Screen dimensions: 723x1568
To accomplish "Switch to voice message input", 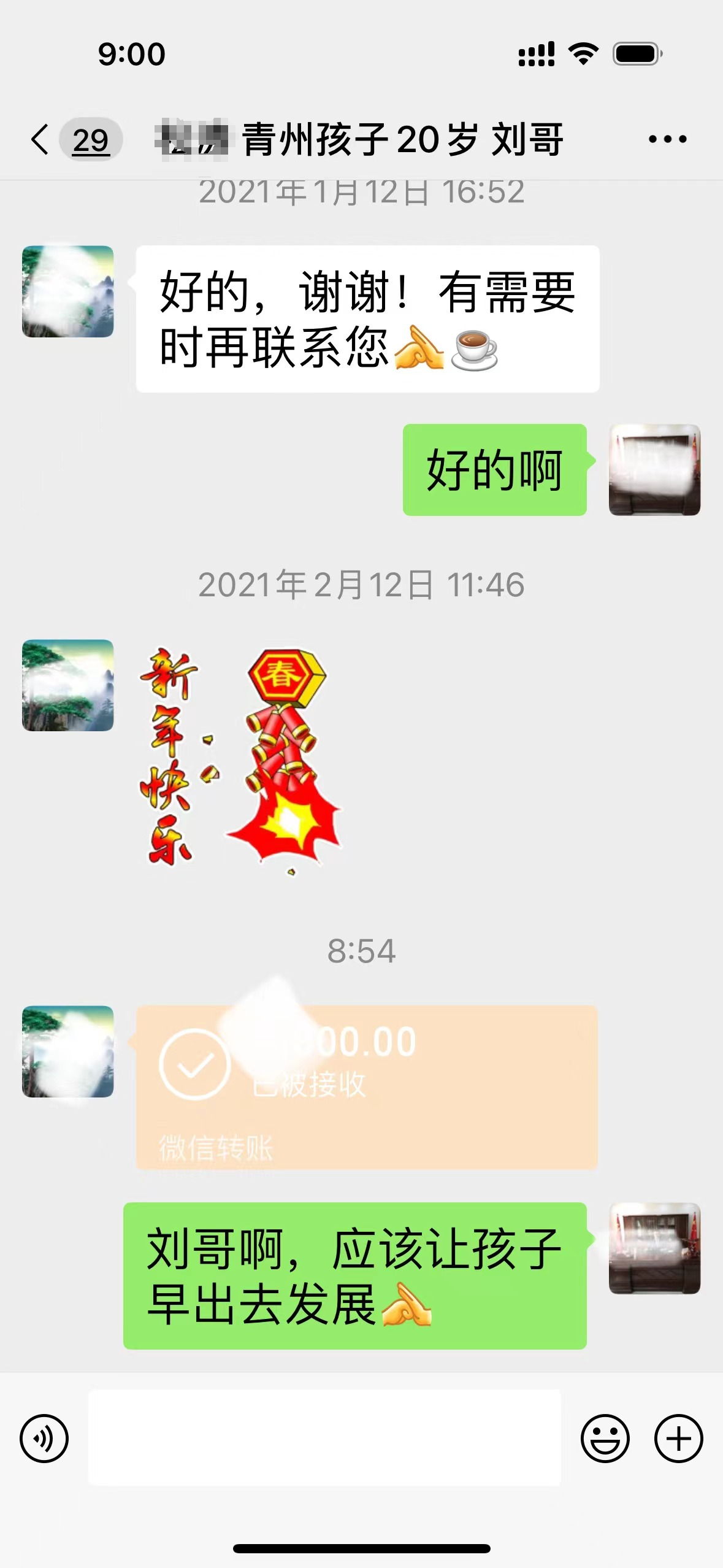I will point(44,1439).
